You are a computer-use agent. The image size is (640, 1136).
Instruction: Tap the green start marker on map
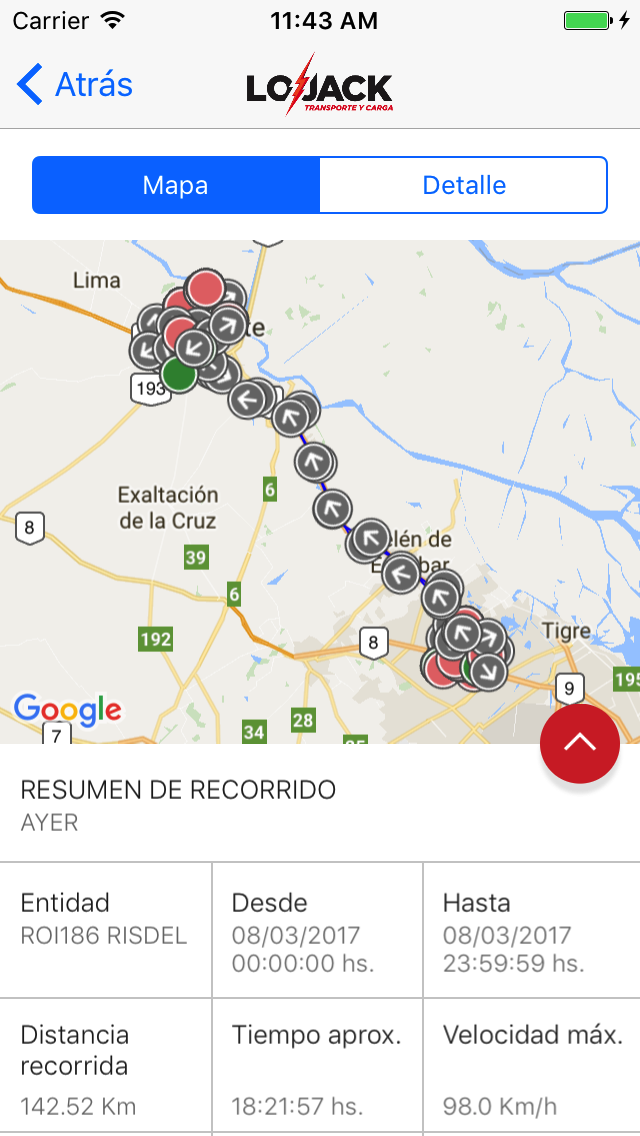[179, 375]
